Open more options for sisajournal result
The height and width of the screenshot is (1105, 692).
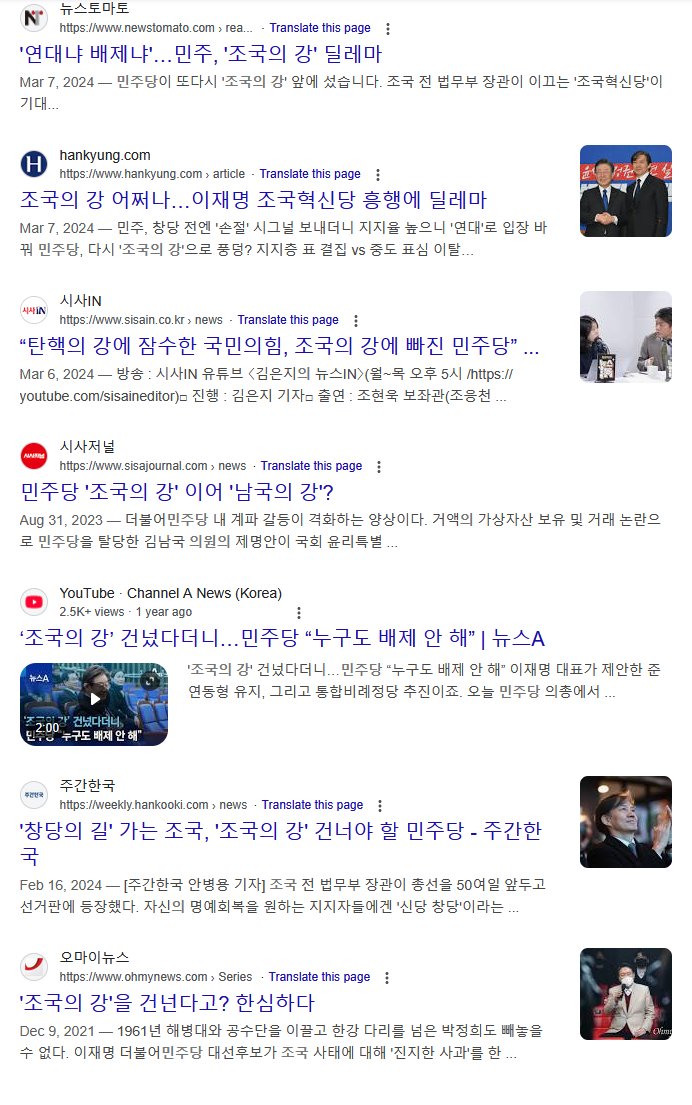pos(380,467)
